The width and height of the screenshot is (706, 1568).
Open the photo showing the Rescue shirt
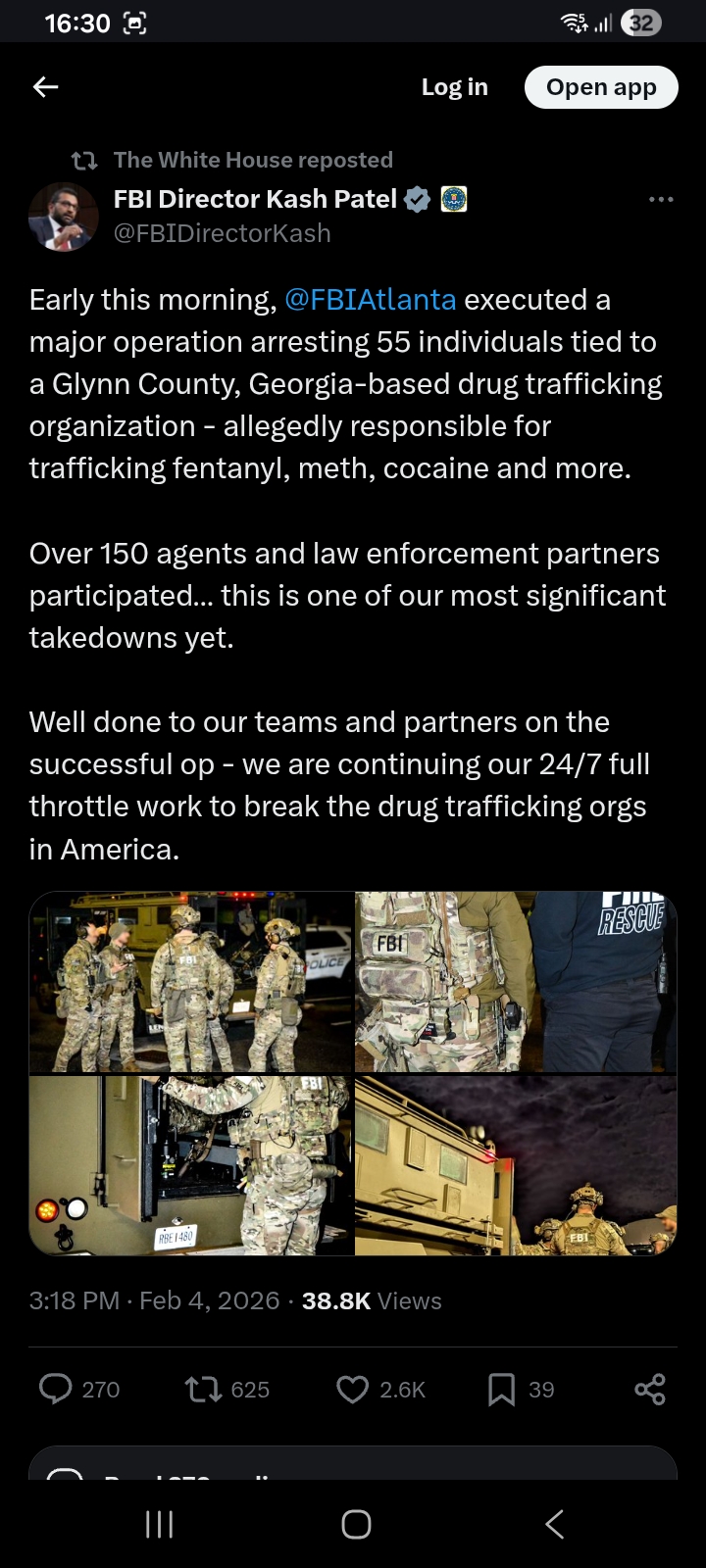coord(516,981)
